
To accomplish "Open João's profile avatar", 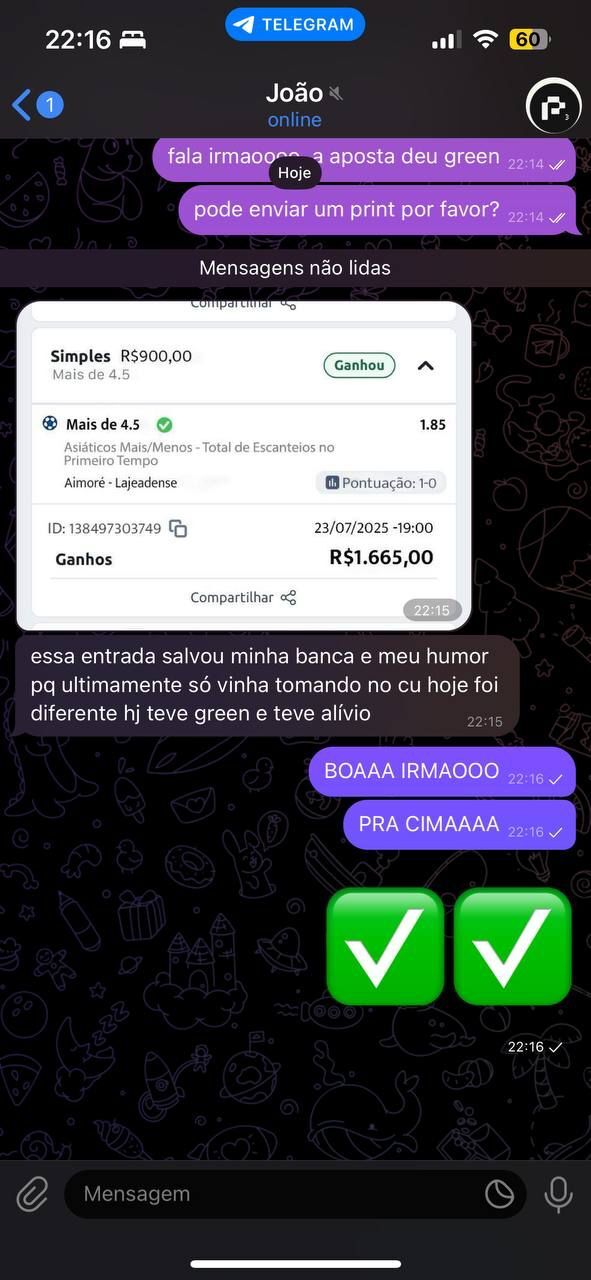I will click(x=553, y=105).
